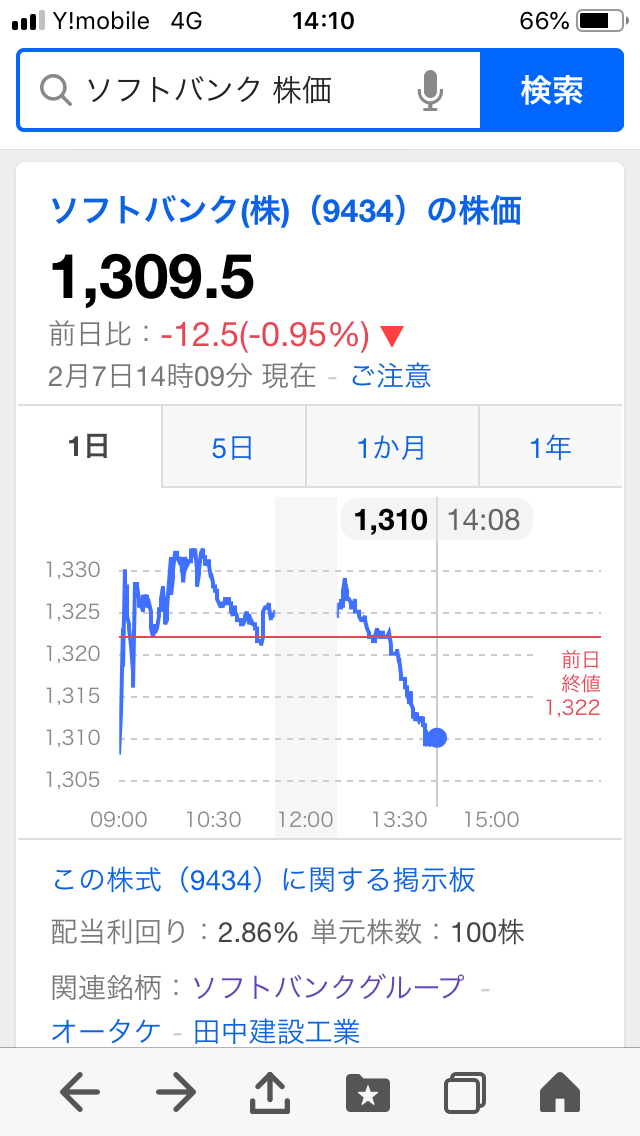Image resolution: width=640 pixels, height=1136 pixels.
Task: Switch to the 1か月 chart tab
Action: click(392, 447)
